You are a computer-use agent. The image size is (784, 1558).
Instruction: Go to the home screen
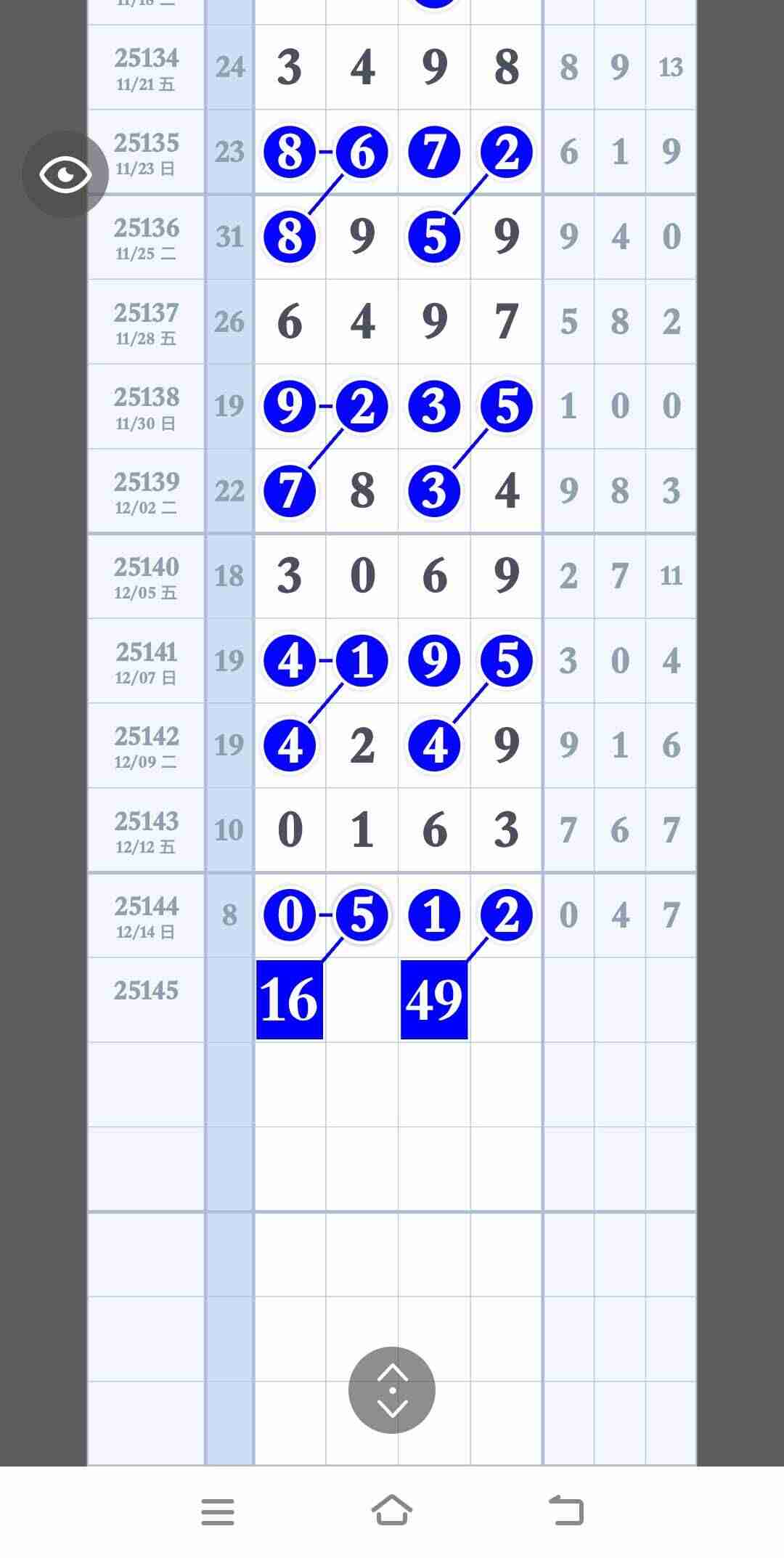click(x=392, y=1511)
